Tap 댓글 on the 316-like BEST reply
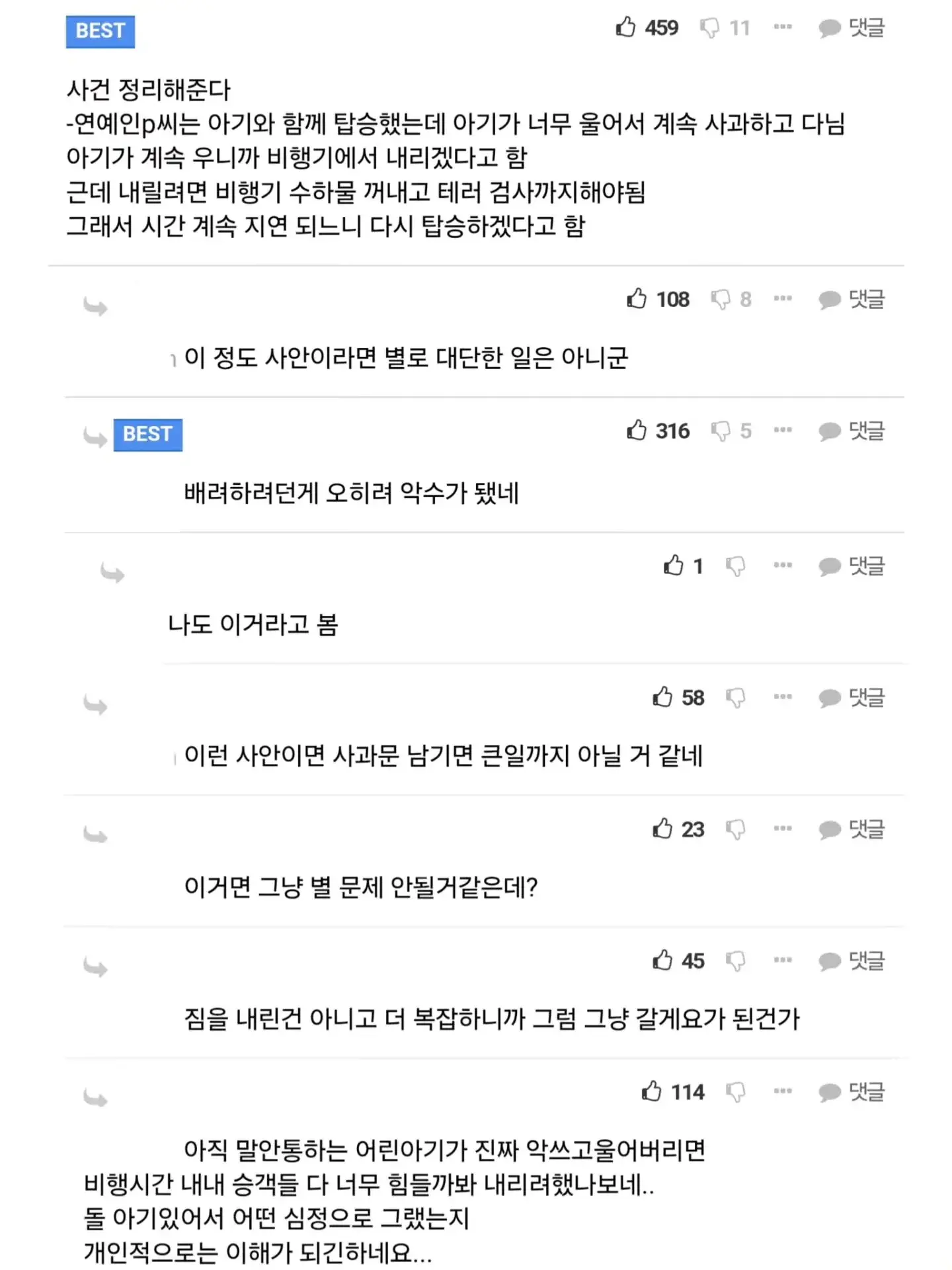 tap(852, 431)
